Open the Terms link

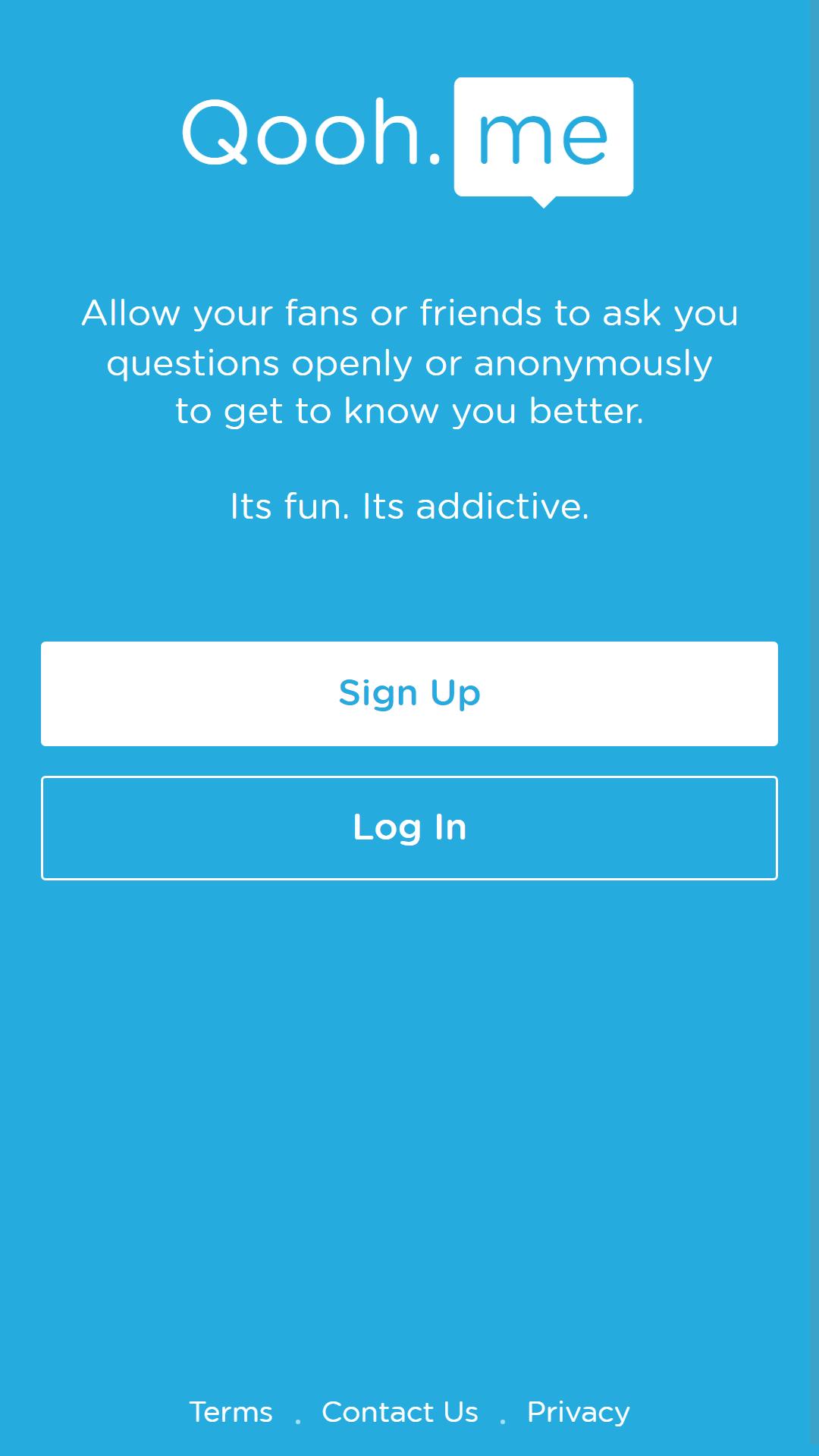231,1412
